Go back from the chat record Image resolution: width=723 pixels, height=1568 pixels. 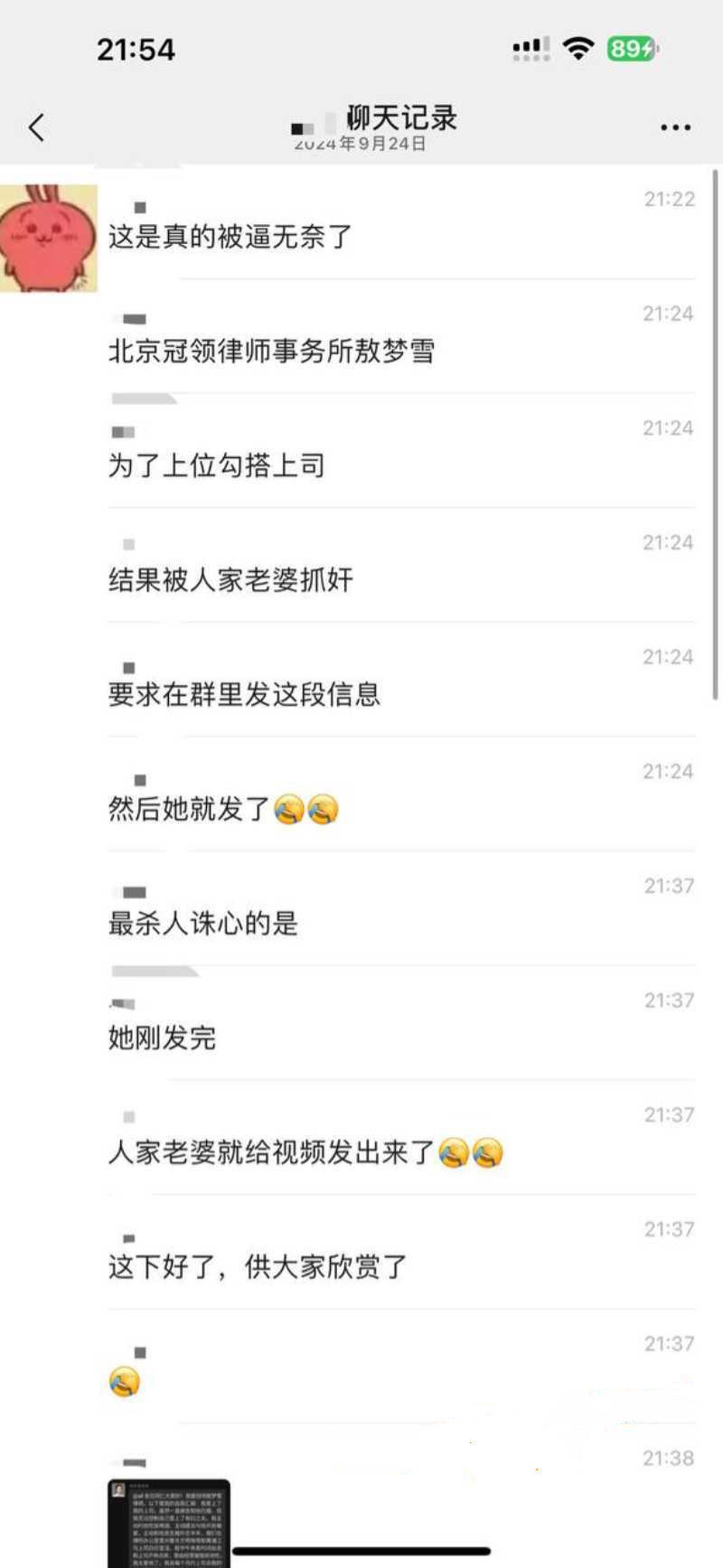(36, 127)
